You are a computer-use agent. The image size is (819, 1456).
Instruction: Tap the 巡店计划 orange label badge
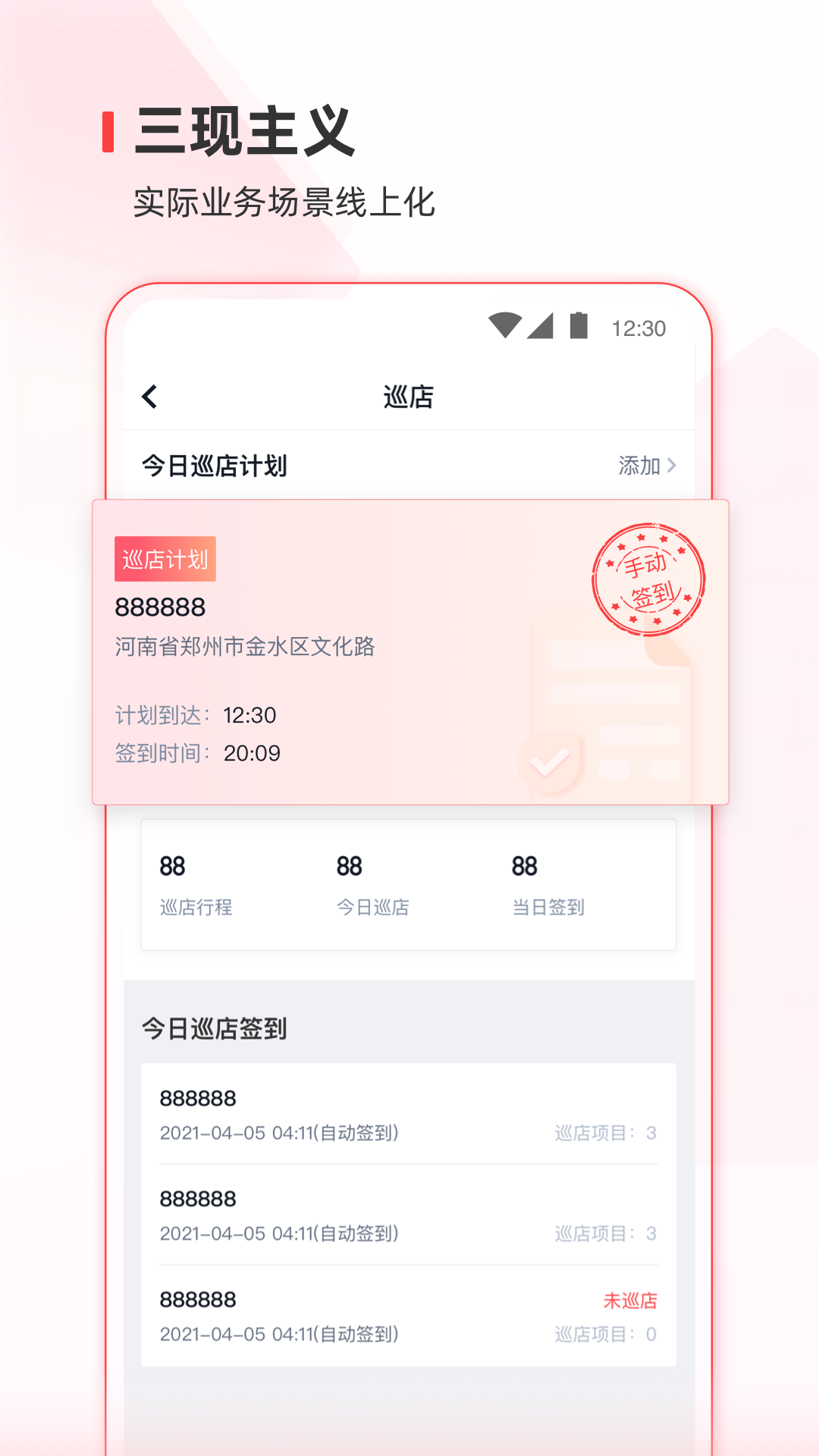point(165,557)
